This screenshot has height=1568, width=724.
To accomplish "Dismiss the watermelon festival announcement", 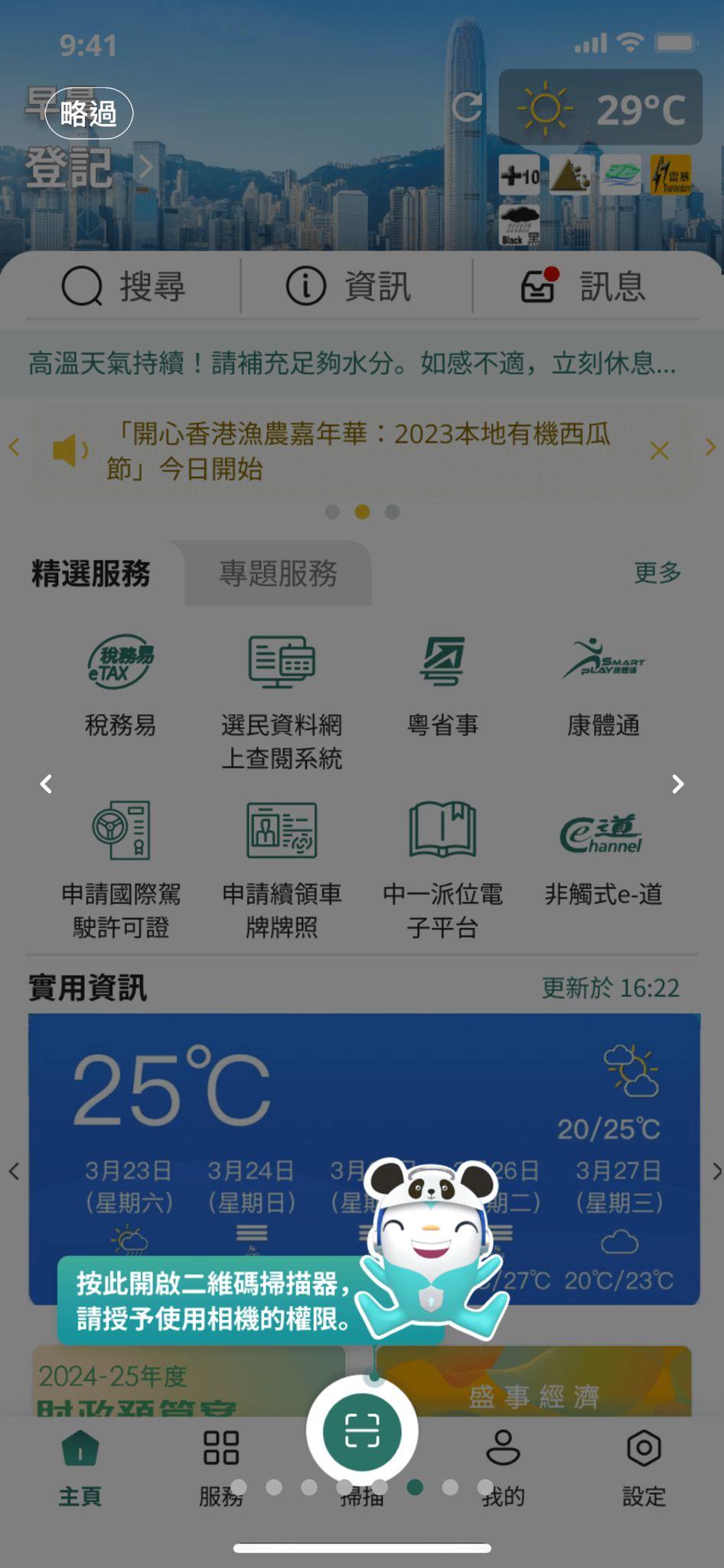I will pos(660,452).
